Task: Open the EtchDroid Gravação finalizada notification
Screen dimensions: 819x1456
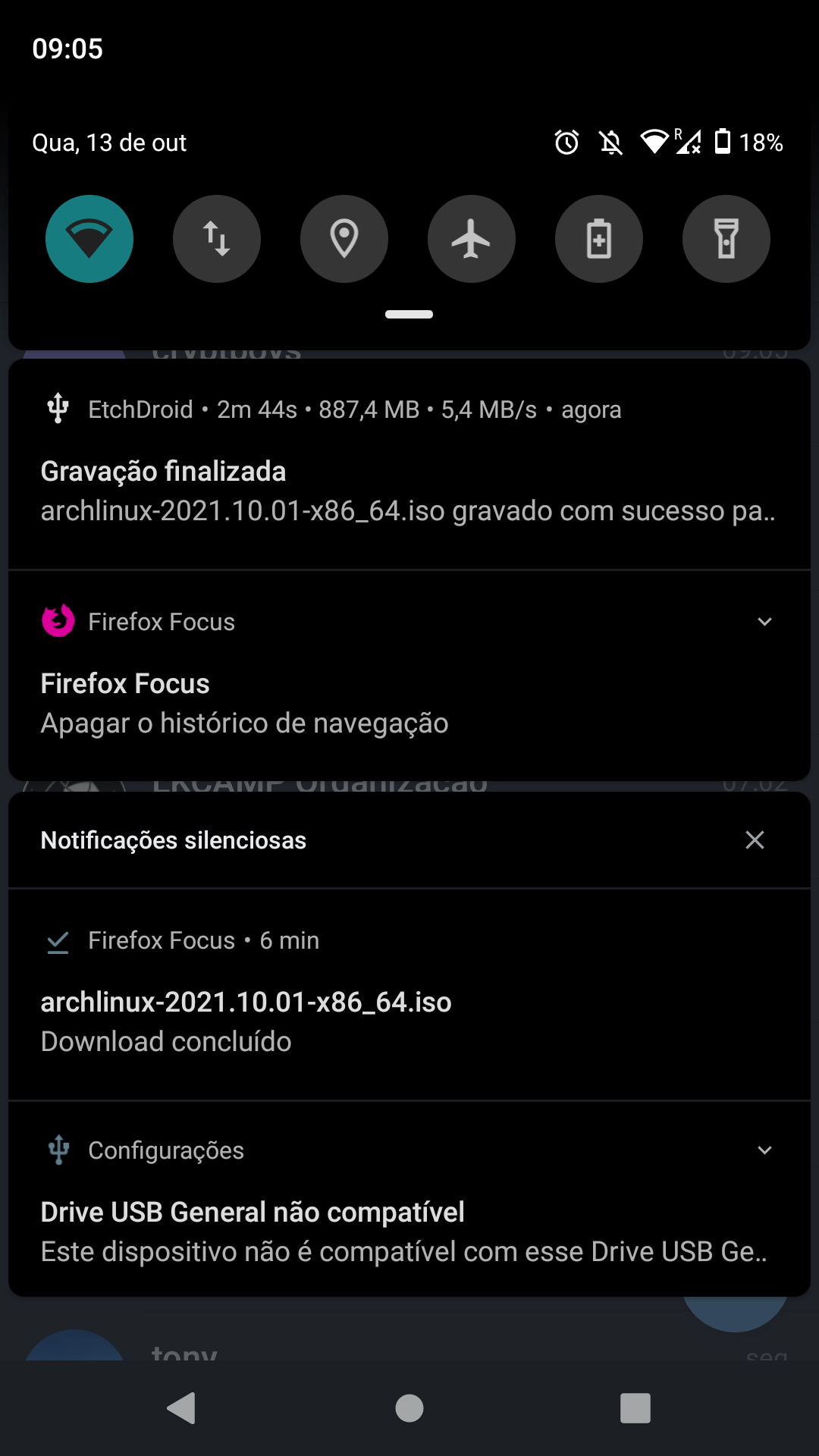Action: [x=409, y=463]
